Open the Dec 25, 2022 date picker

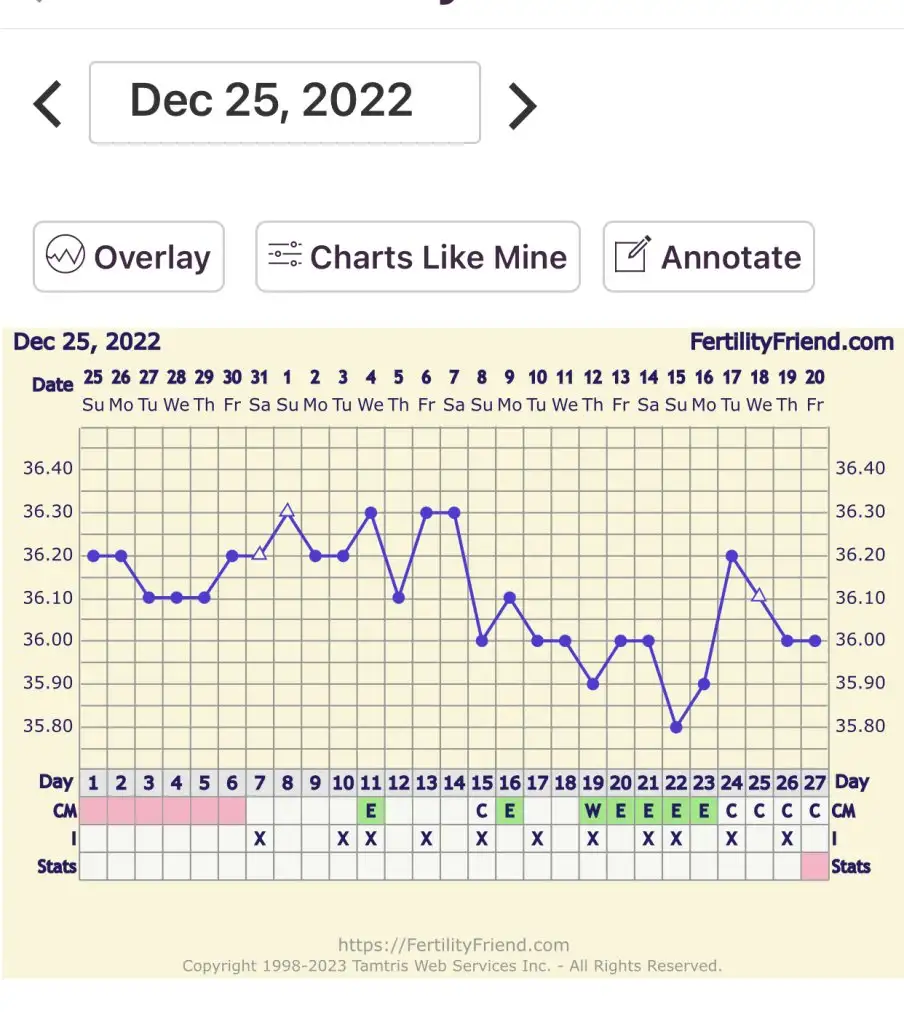click(284, 102)
